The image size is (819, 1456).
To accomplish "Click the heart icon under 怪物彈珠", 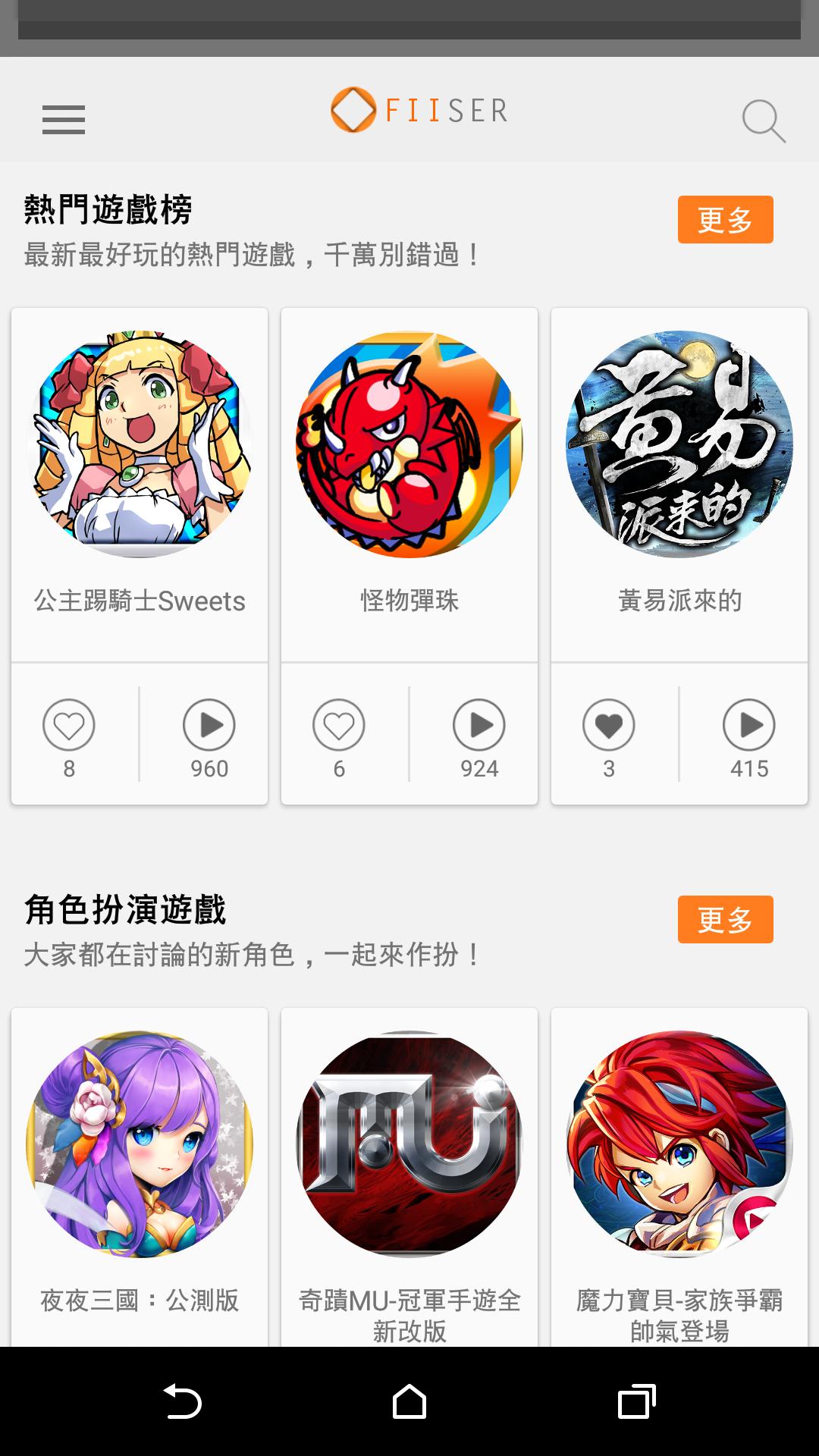I will [x=339, y=726].
